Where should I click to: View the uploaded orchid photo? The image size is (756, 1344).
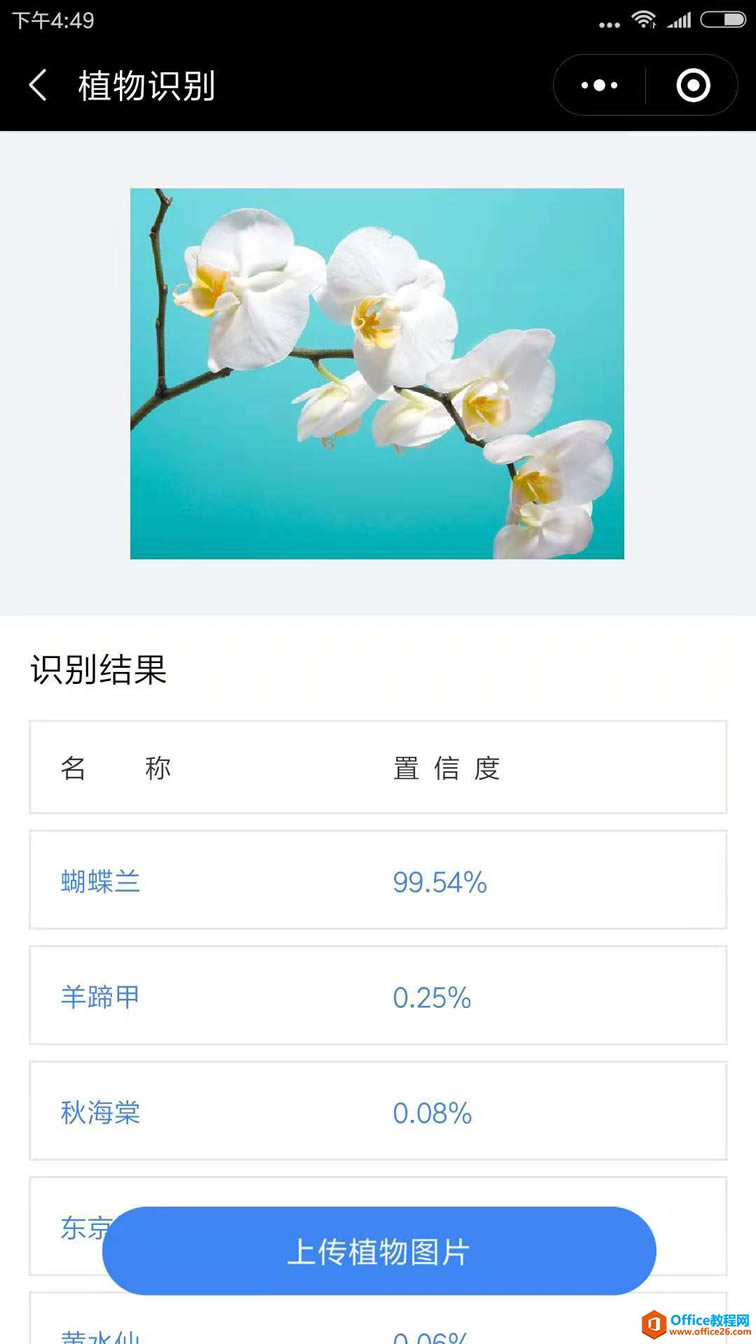click(377, 373)
